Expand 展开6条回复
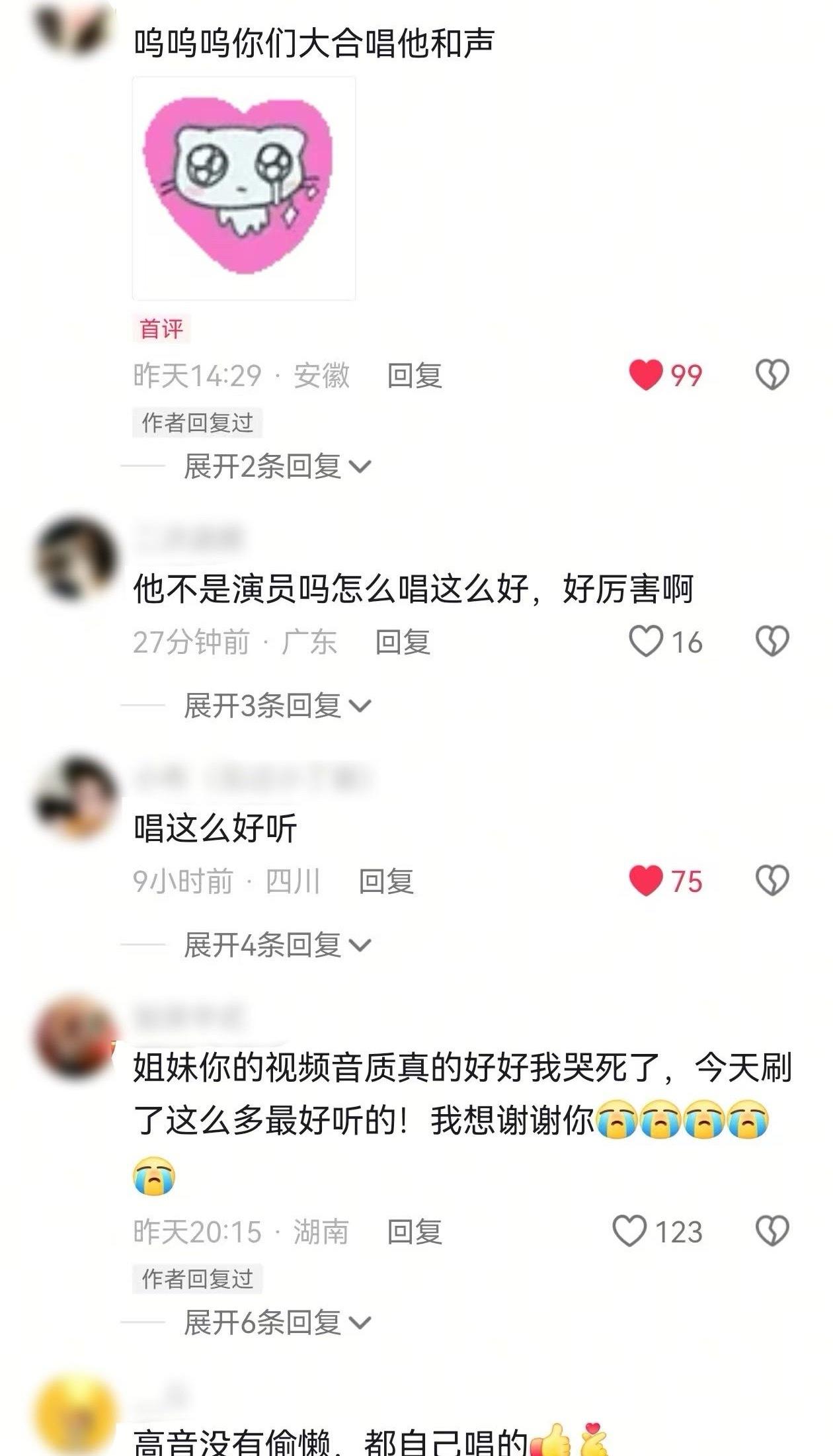 coord(278,1323)
